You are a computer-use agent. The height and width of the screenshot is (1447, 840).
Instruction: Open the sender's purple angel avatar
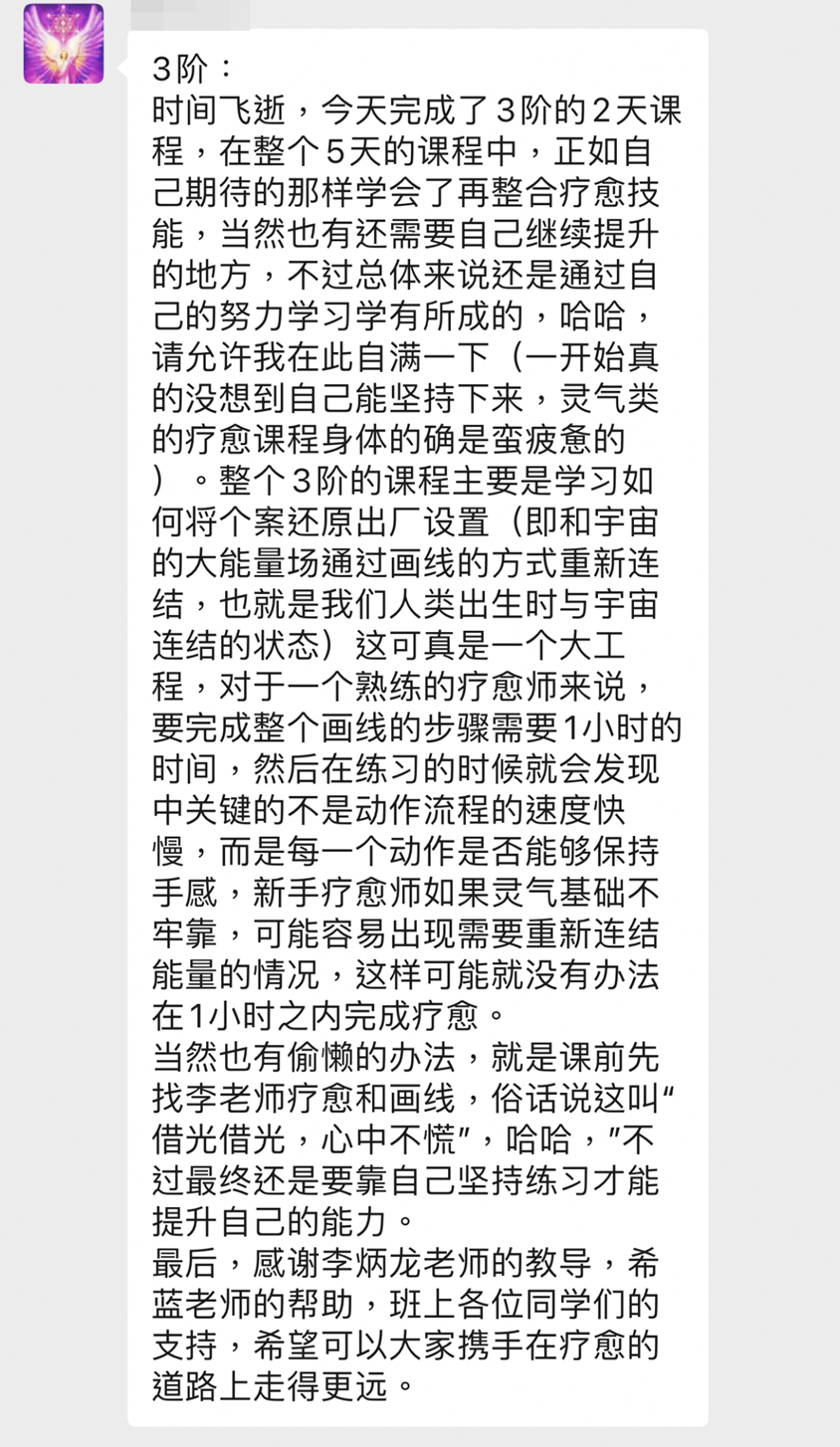pyautogui.click(x=64, y=44)
